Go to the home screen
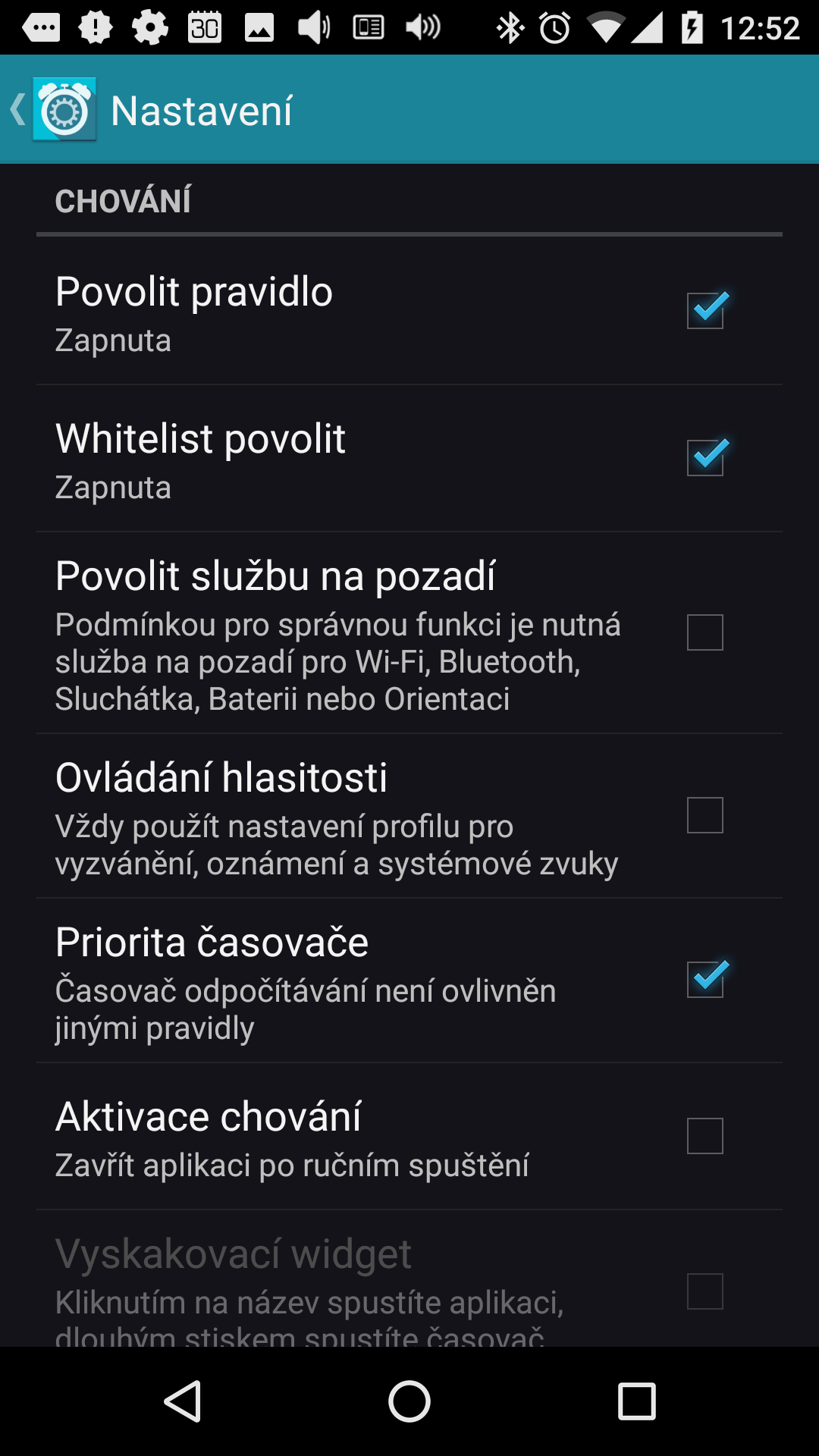 (x=409, y=1401)
